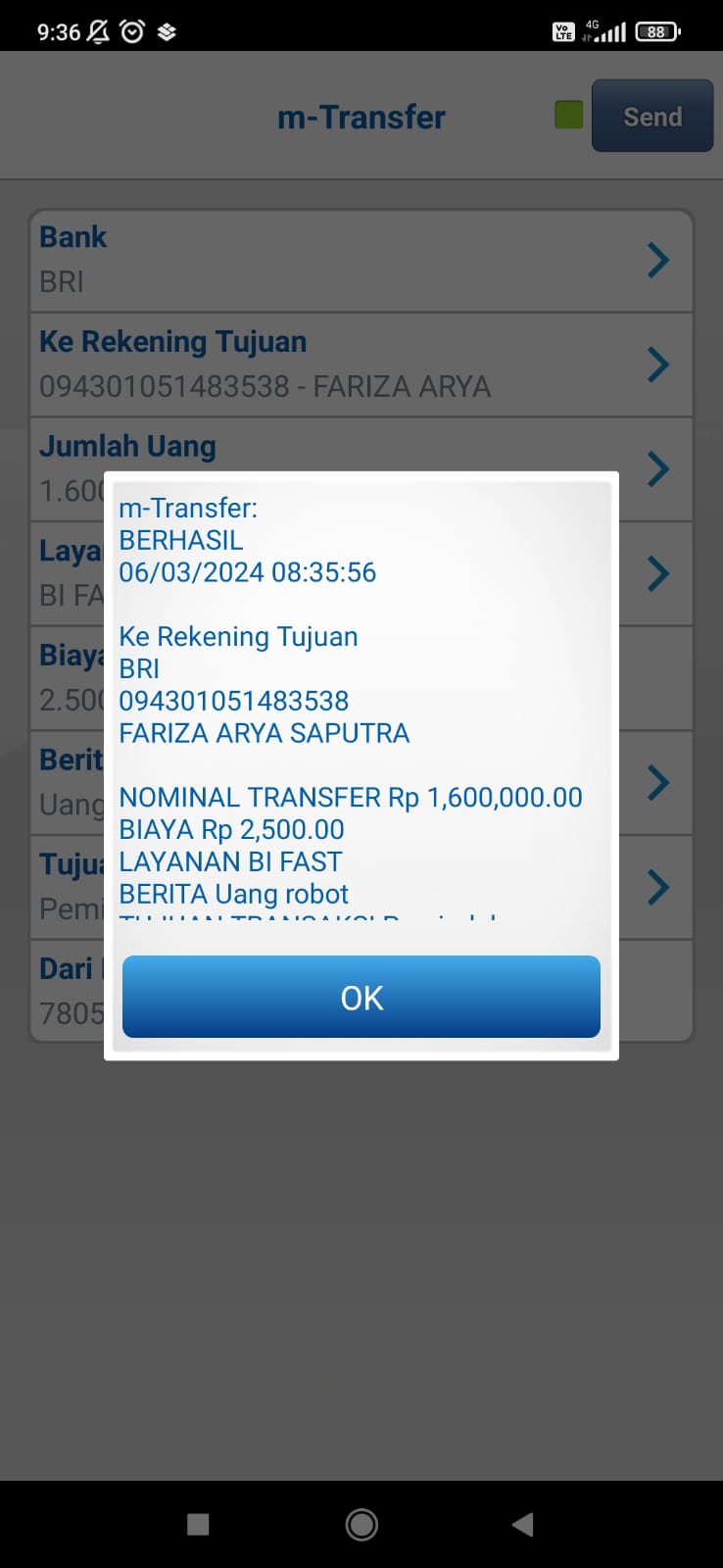Open the Bank row showing BRI
The width and height of the screenshot is (723, 1568).
point(361,261)
